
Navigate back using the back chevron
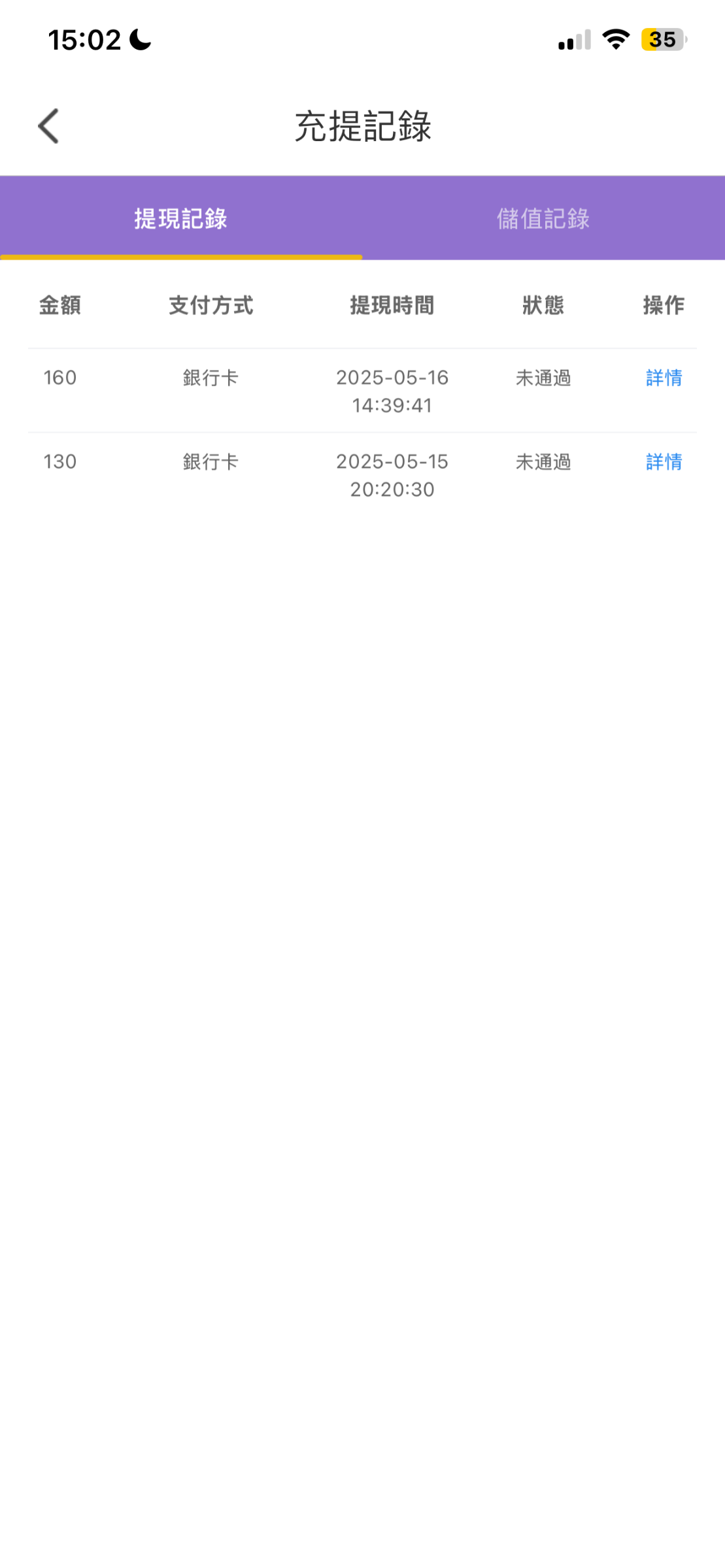coord(48,125)
